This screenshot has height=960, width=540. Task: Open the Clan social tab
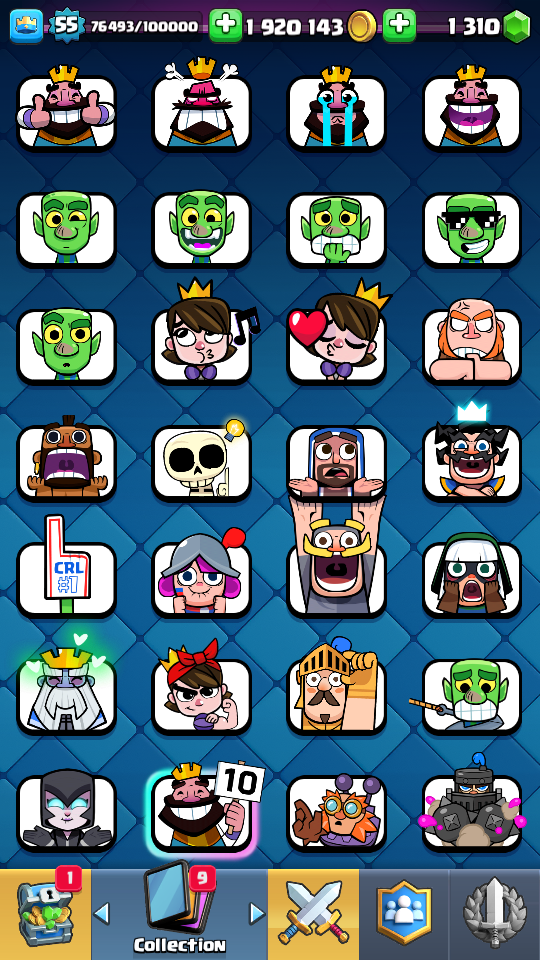[x=403, y=913]
